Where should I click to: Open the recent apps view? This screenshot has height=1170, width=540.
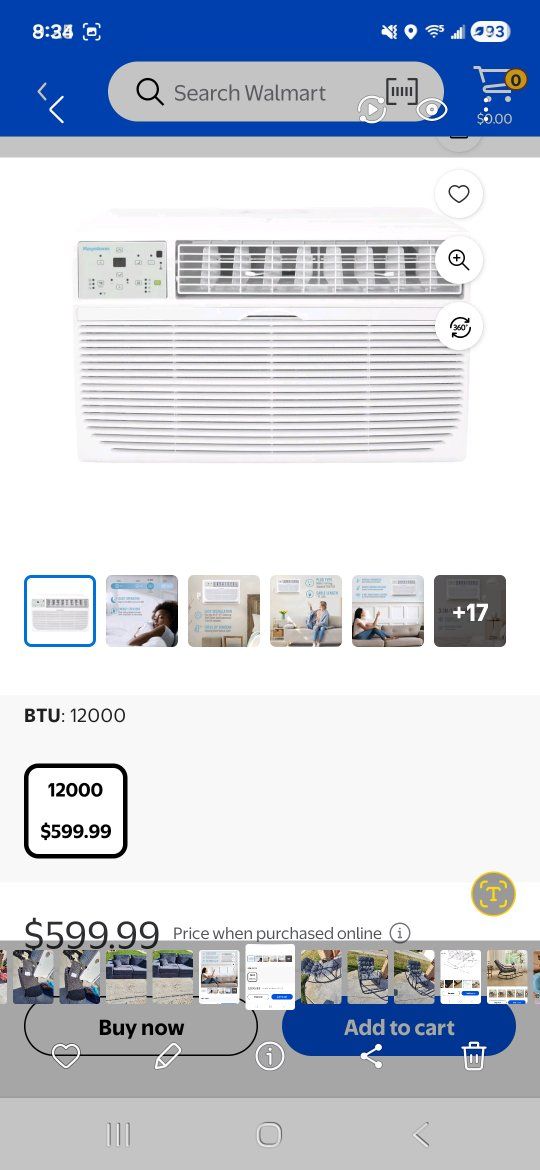click(x=118, y=1134)
